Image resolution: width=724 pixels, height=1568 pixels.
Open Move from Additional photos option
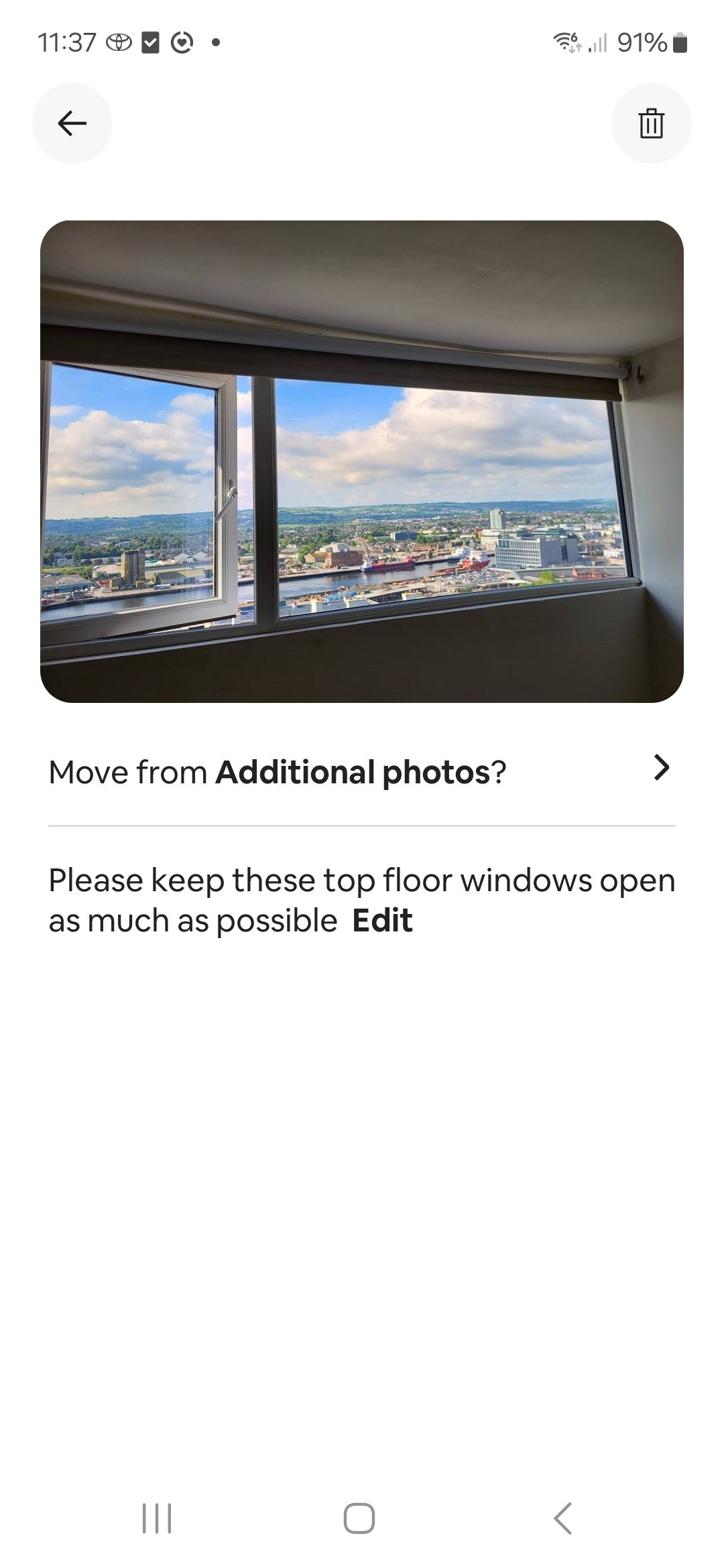tap(362, 772)
